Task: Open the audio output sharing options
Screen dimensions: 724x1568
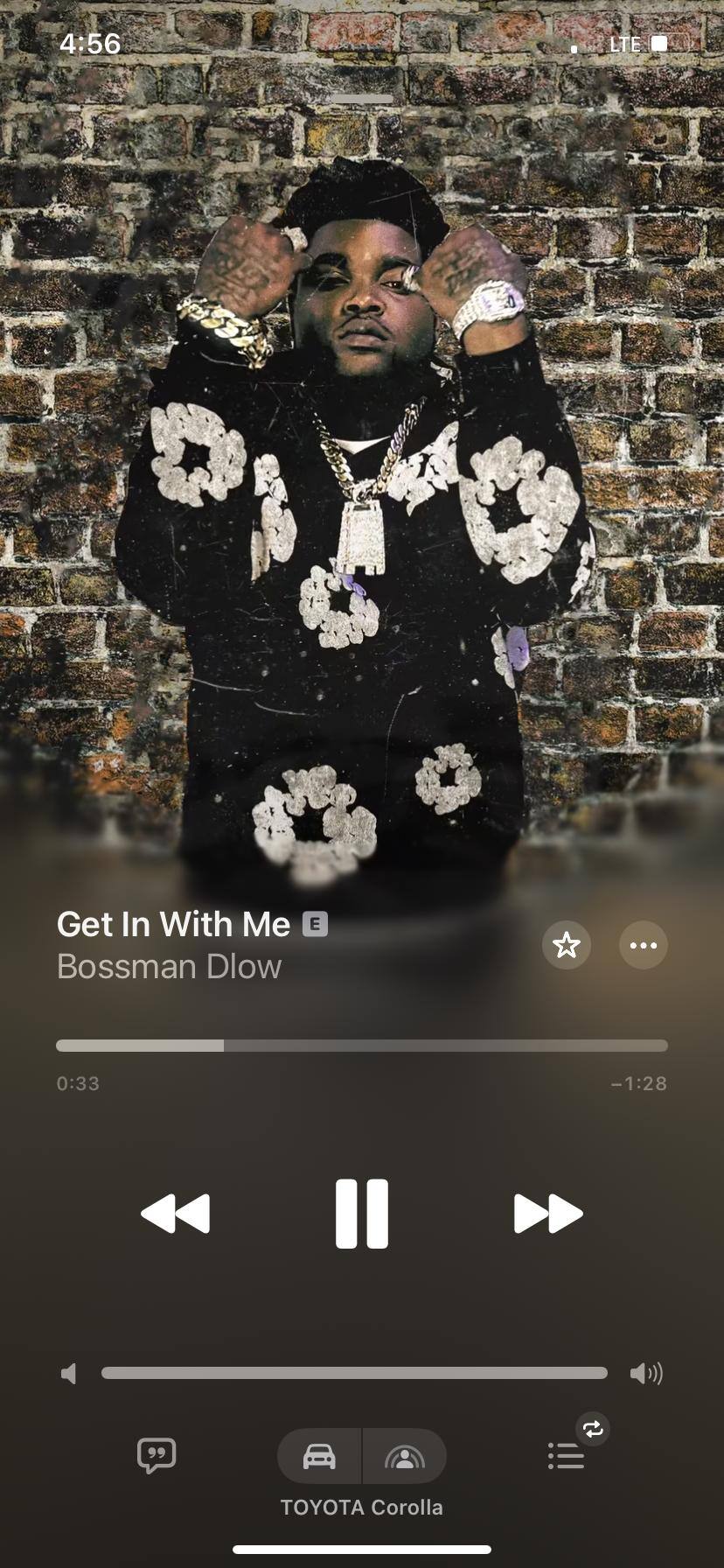Action: [404, 1456]
